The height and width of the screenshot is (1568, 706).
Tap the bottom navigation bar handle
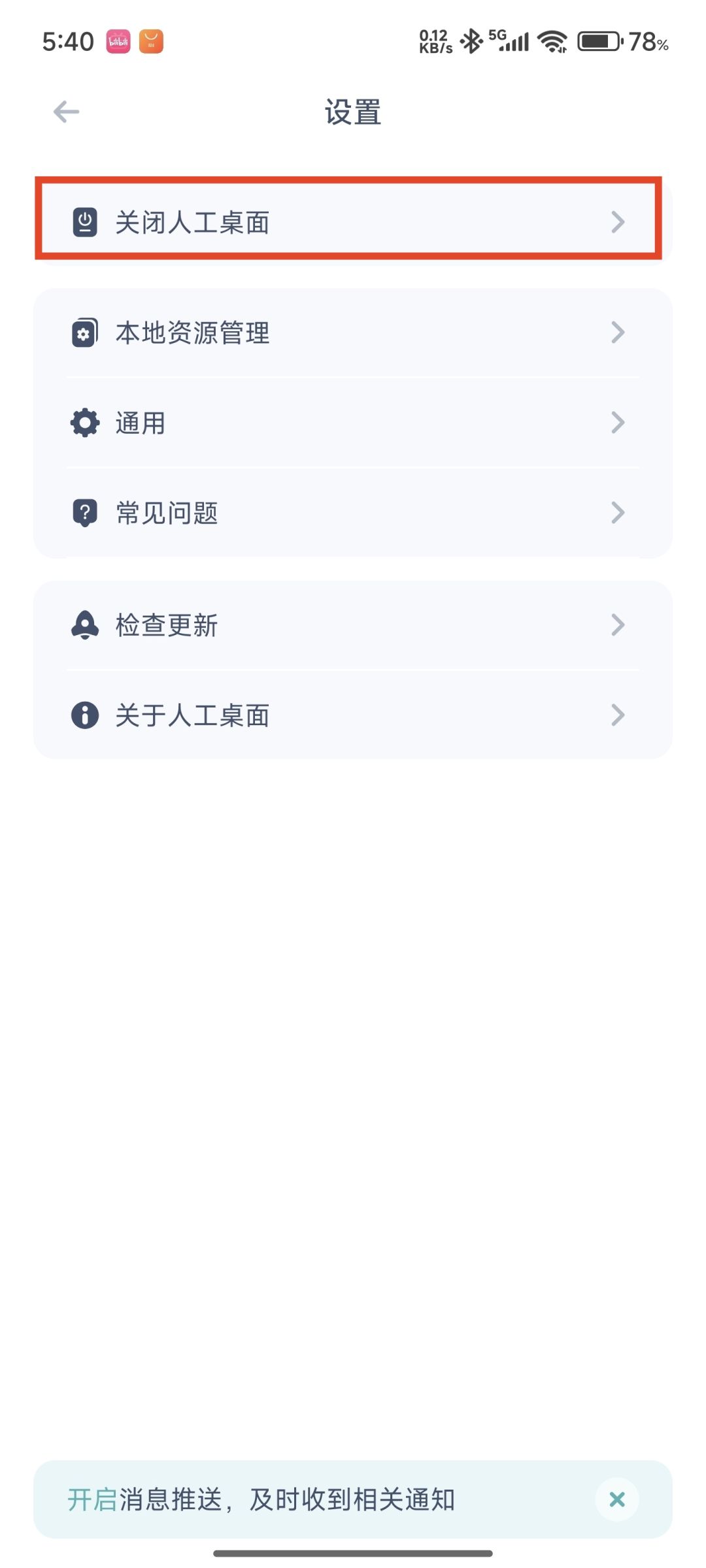pos(353,1554)
